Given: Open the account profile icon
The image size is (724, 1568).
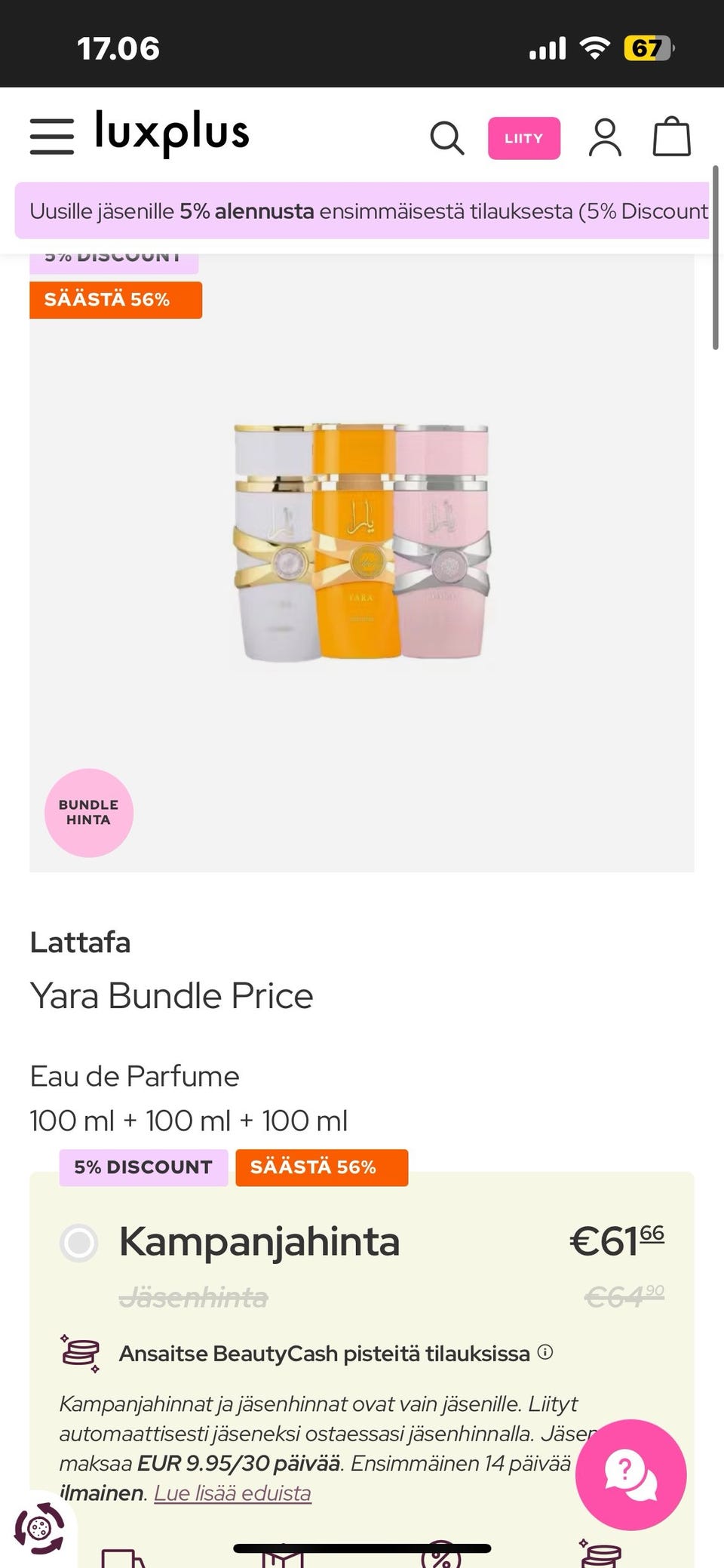Looking at the screenshot, I should click(x=605, y=138).
